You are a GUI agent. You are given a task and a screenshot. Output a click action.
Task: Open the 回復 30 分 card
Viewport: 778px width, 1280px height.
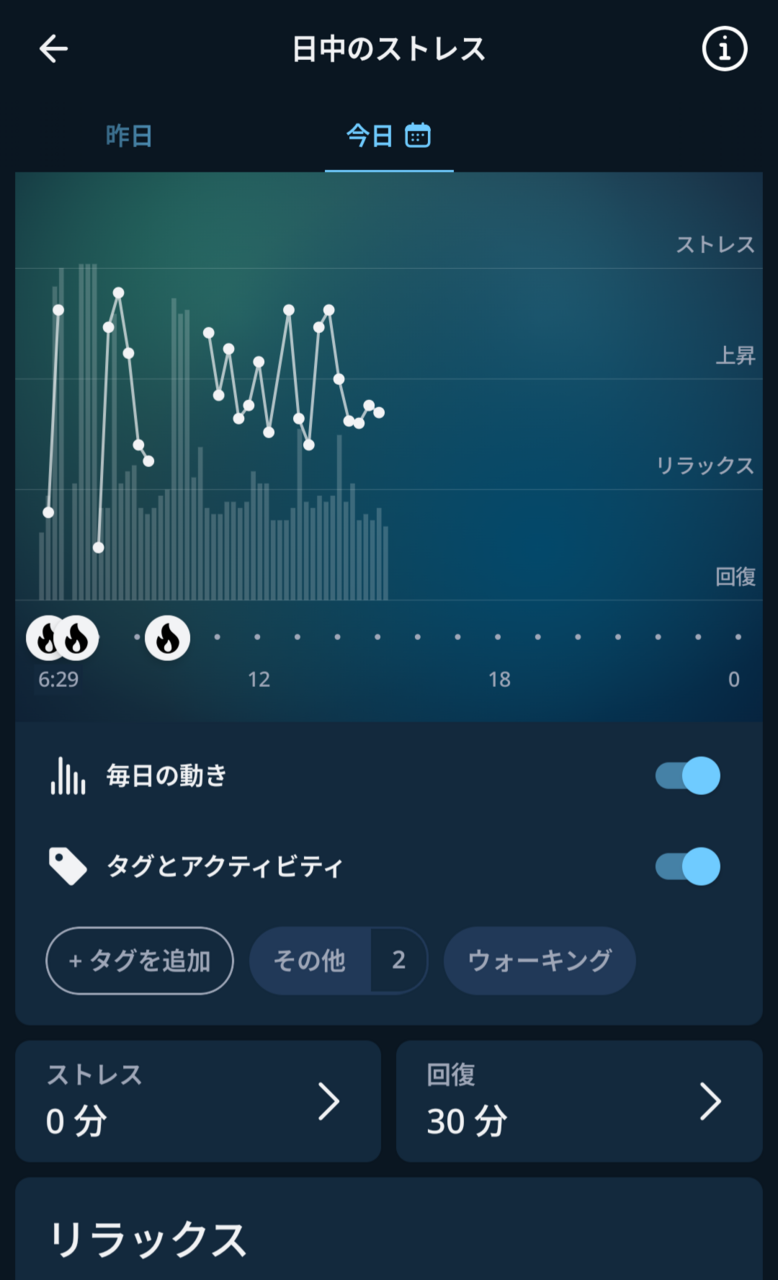pos(579,1101)
